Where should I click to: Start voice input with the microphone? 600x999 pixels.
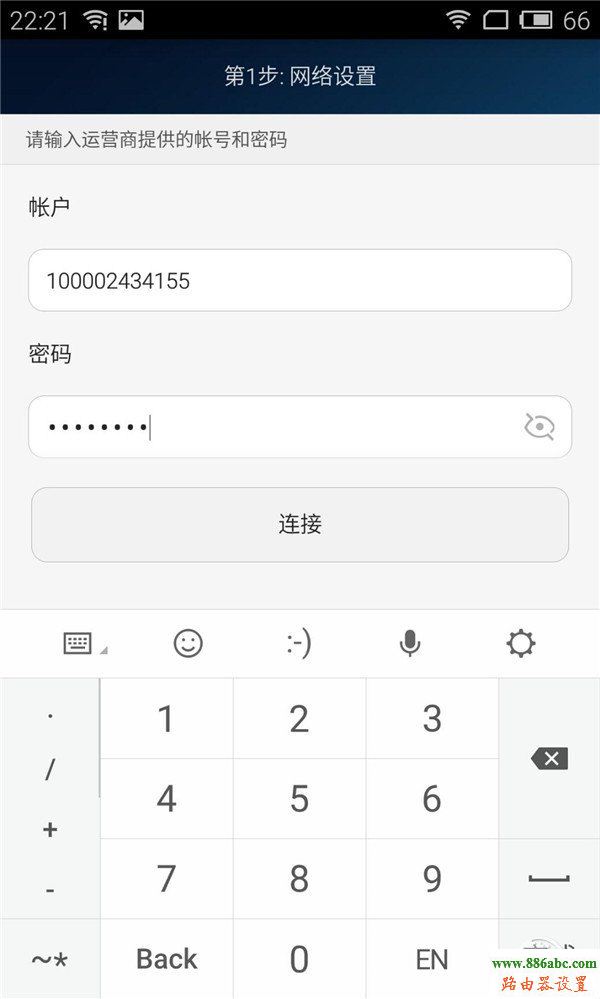pos(410,643)
